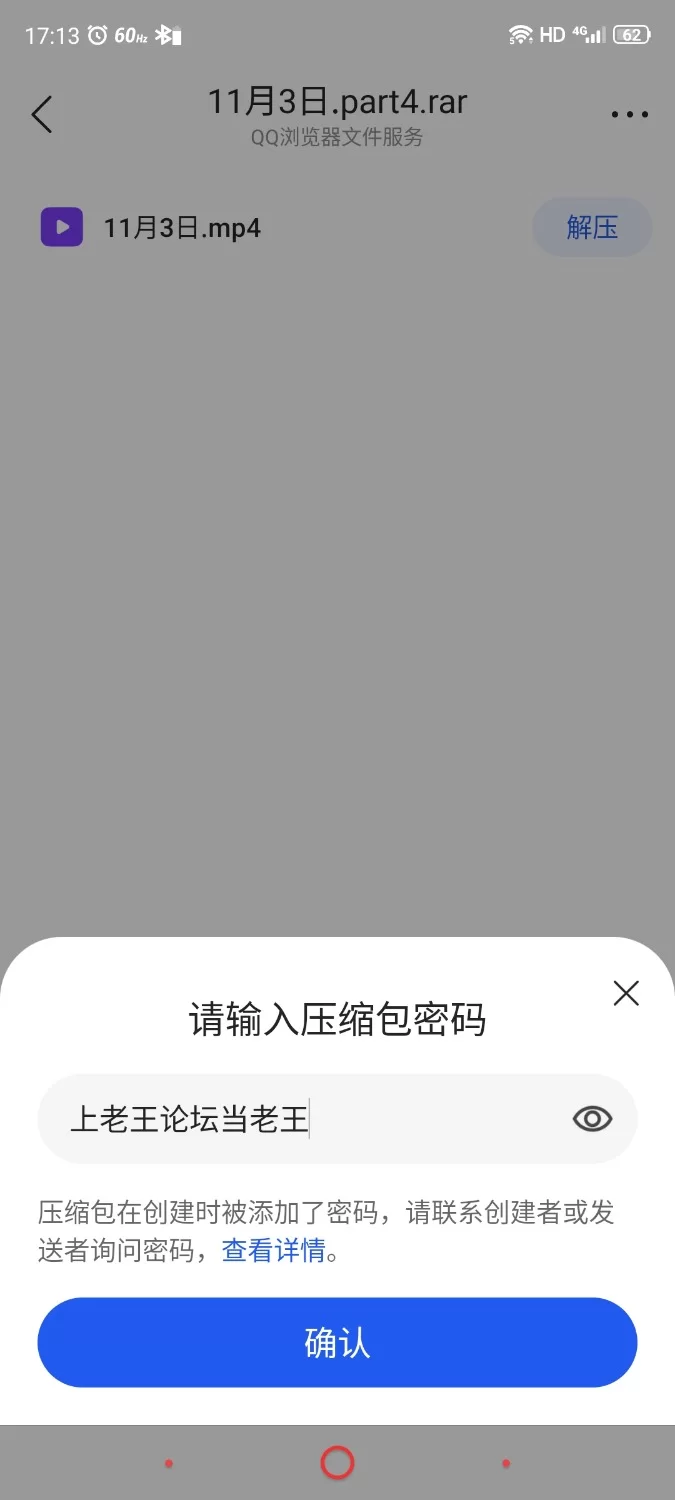
Task: Tap the 解压 extract button
Action: tap(592, 227)
